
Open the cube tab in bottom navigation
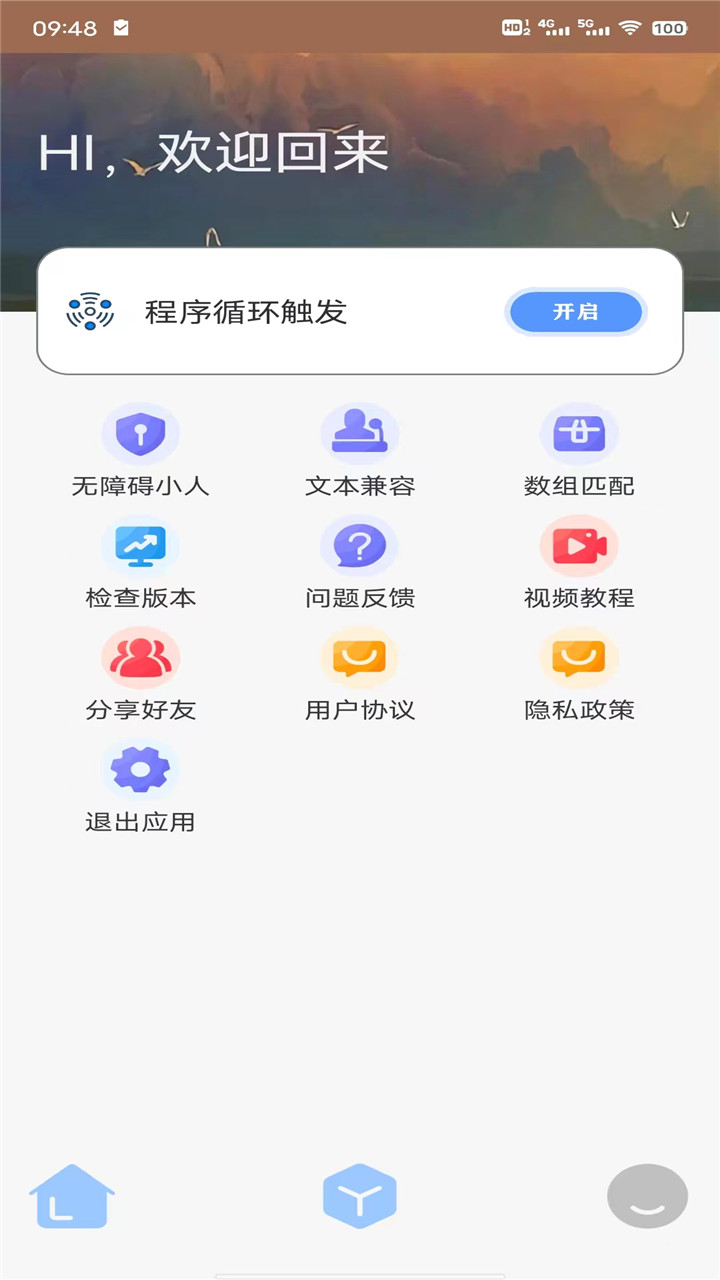coord(359,1196)
